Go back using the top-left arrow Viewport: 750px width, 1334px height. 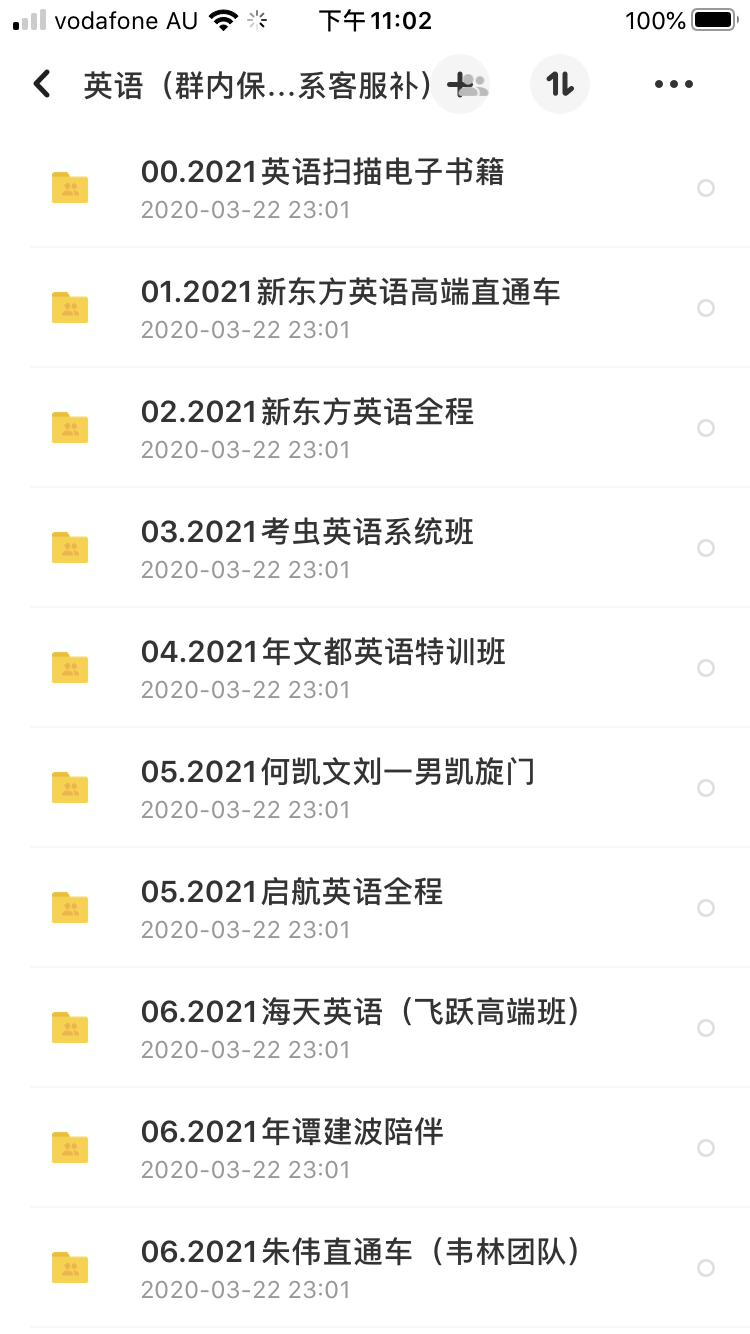click(x=42, y=84)
